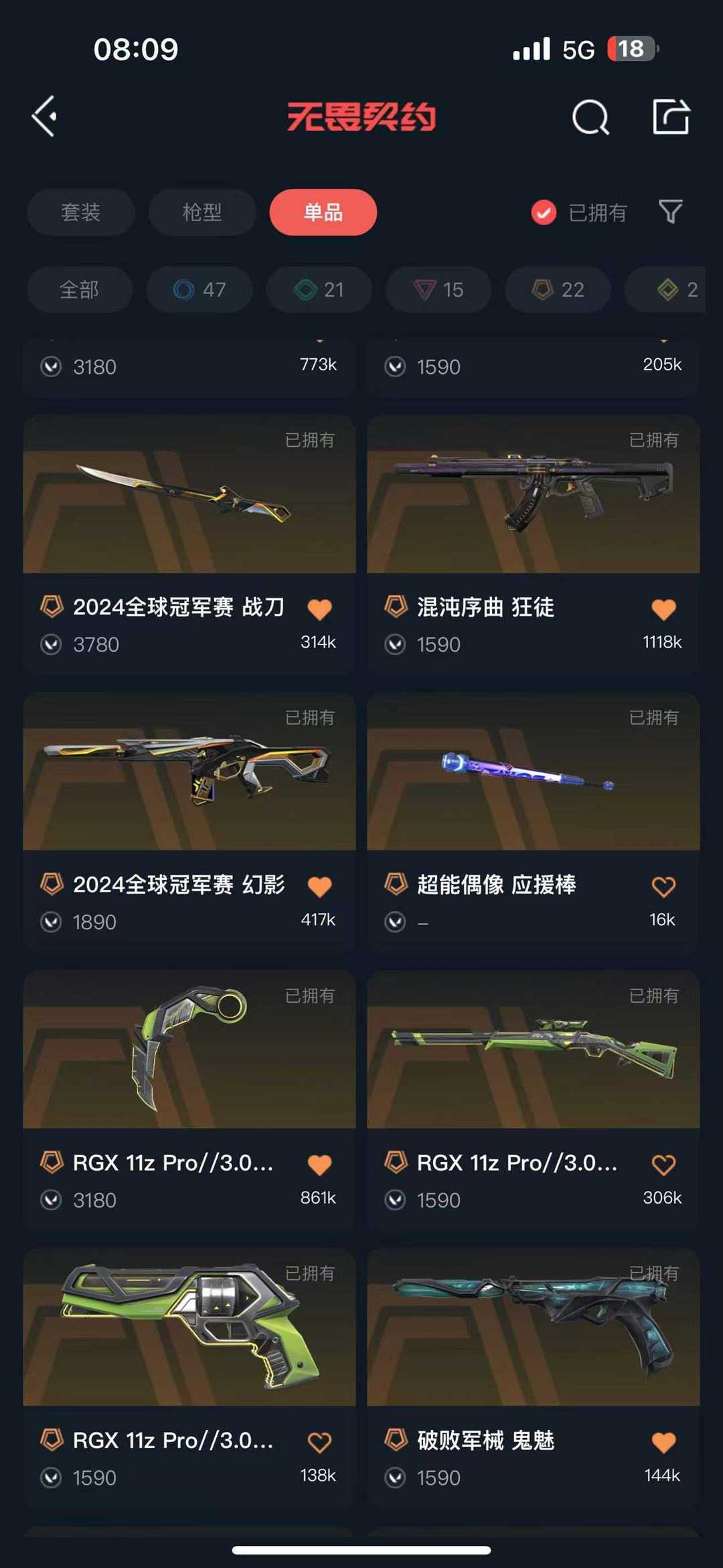
Task: Unlike the 破败军械 鬼魅 skin
Action: pyautogui.click(x=663, y=1443)
